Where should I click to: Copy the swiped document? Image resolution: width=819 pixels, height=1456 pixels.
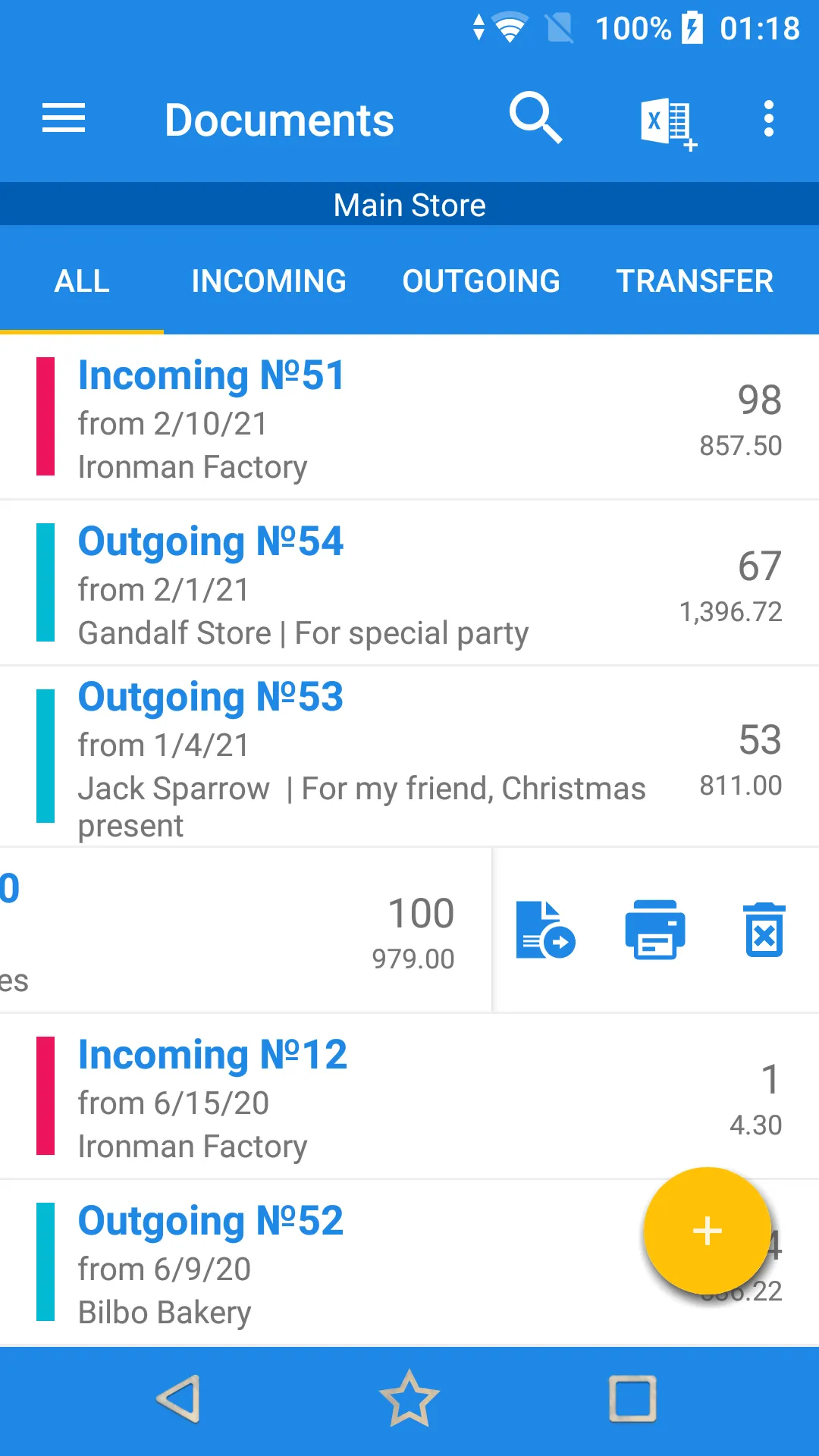click(545, 931)
